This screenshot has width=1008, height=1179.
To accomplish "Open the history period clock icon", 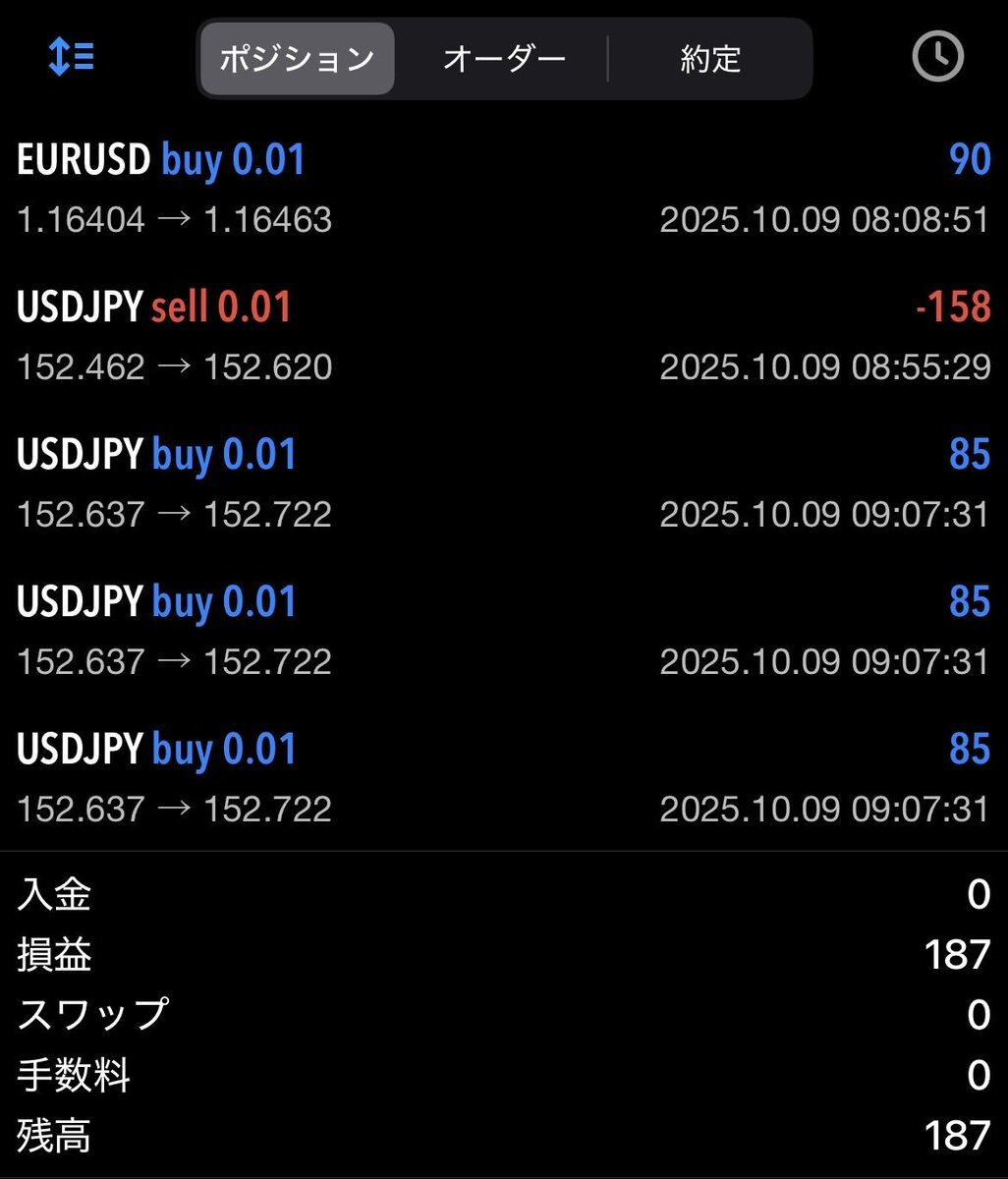I will coord(937,58).
